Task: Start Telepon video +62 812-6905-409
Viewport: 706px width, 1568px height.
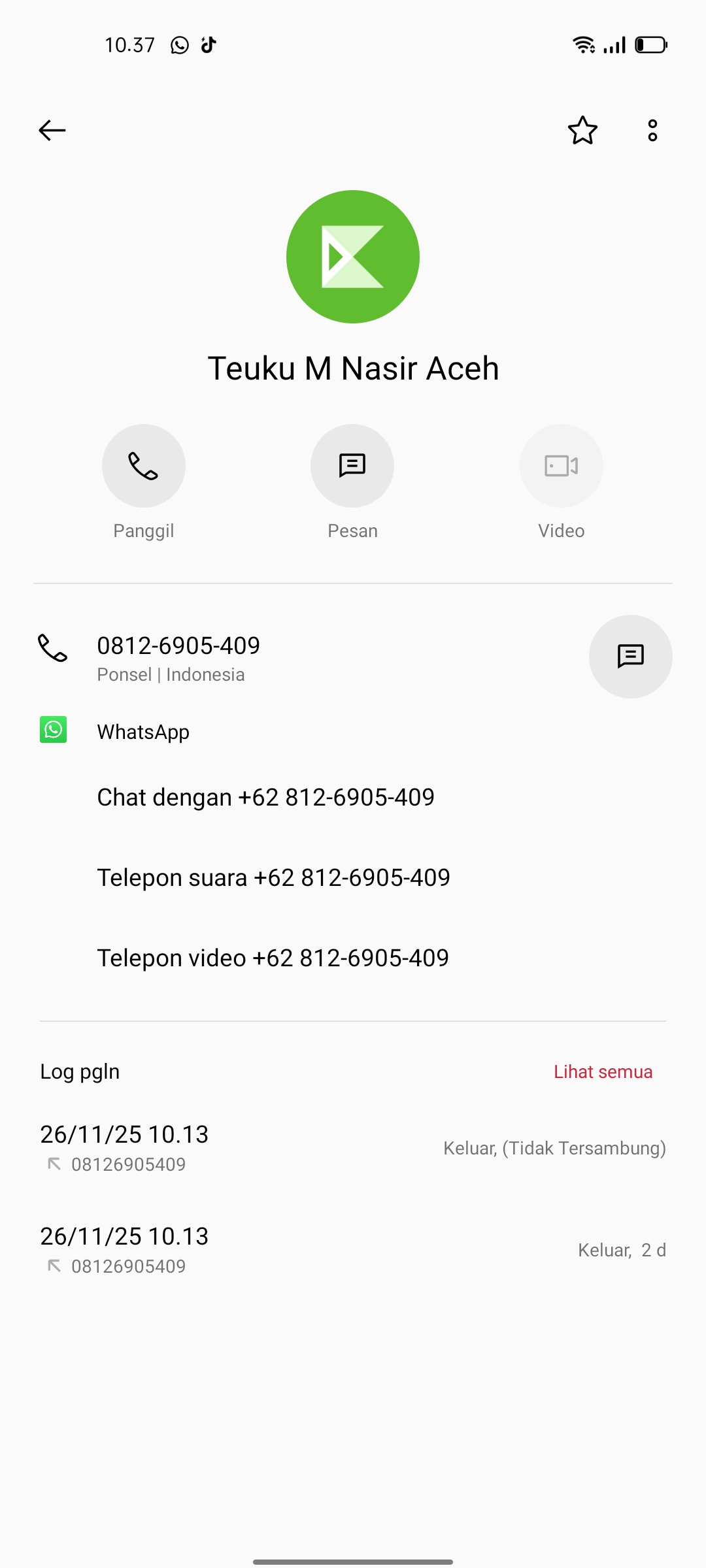Action: pyautogui.click(x=273, y=957)
